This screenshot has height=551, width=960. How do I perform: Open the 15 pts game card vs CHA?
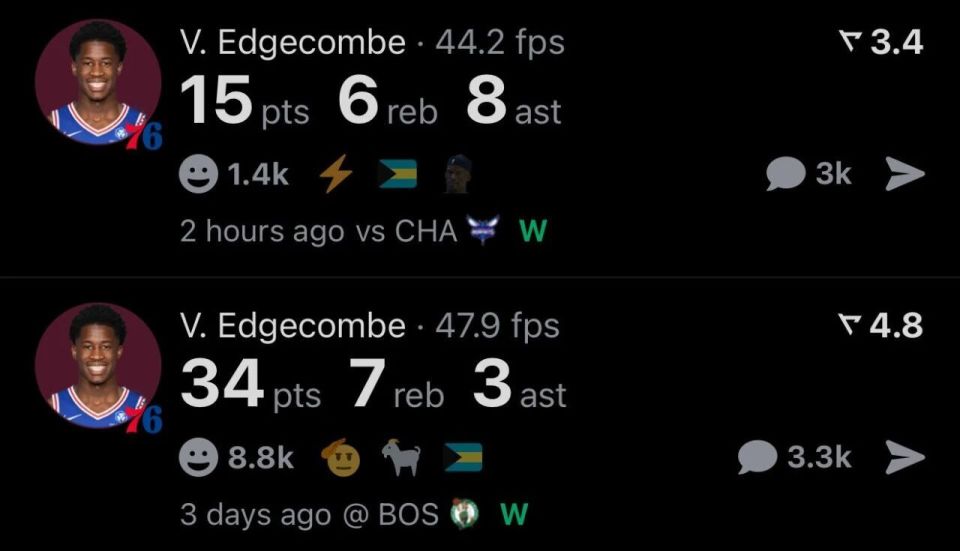480,138
